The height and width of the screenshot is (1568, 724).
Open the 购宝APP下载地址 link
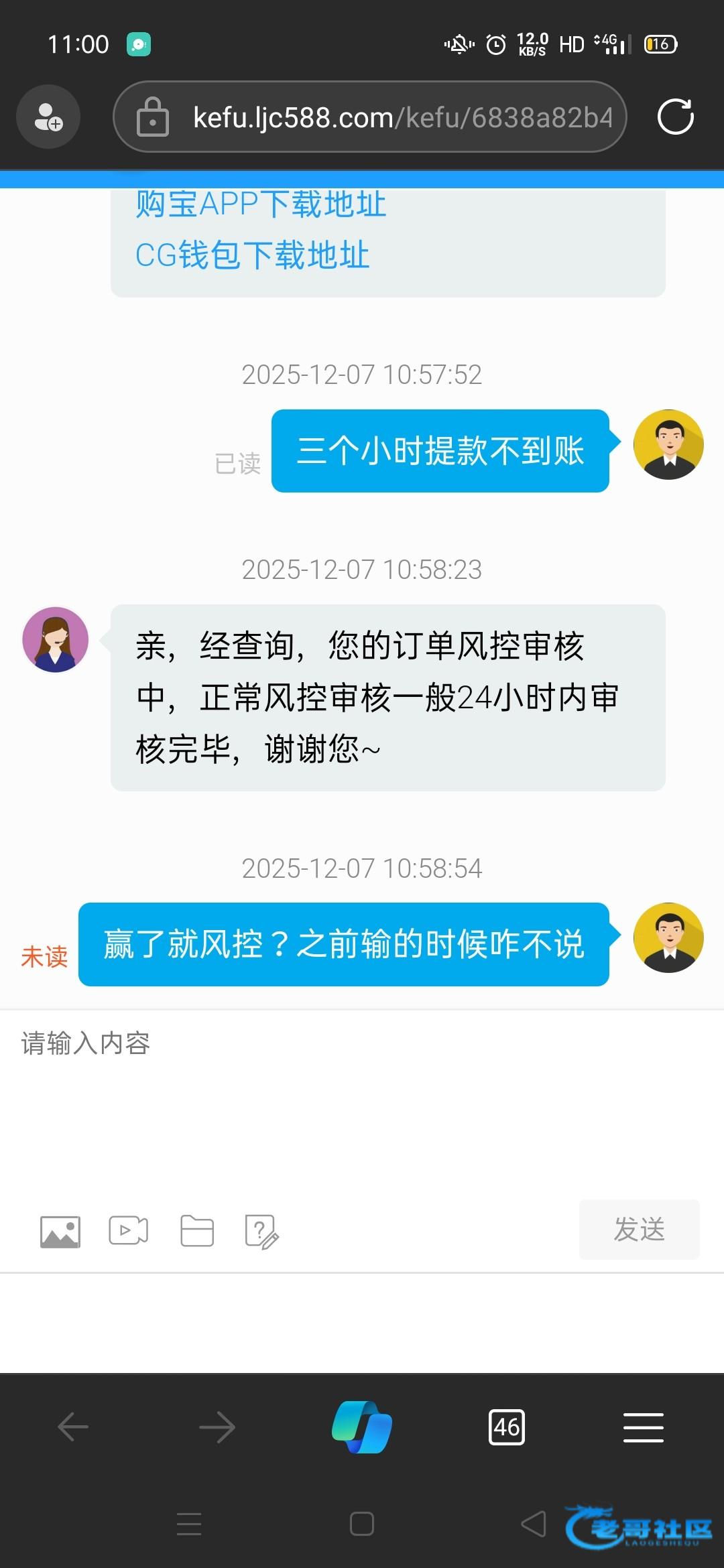[x=261, y=204]
